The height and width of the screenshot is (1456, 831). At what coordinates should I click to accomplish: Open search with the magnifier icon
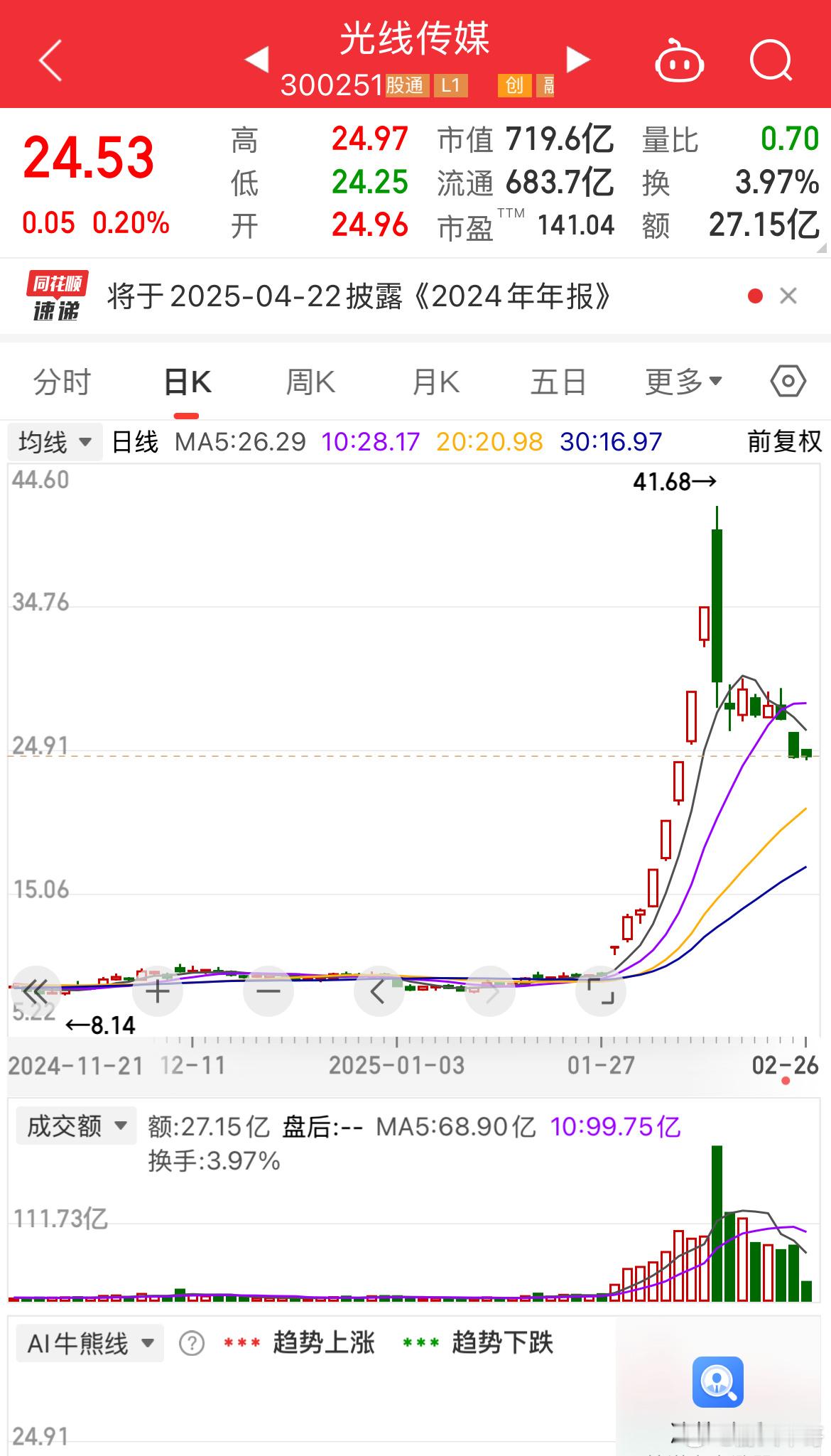click(x=773, y=60)
